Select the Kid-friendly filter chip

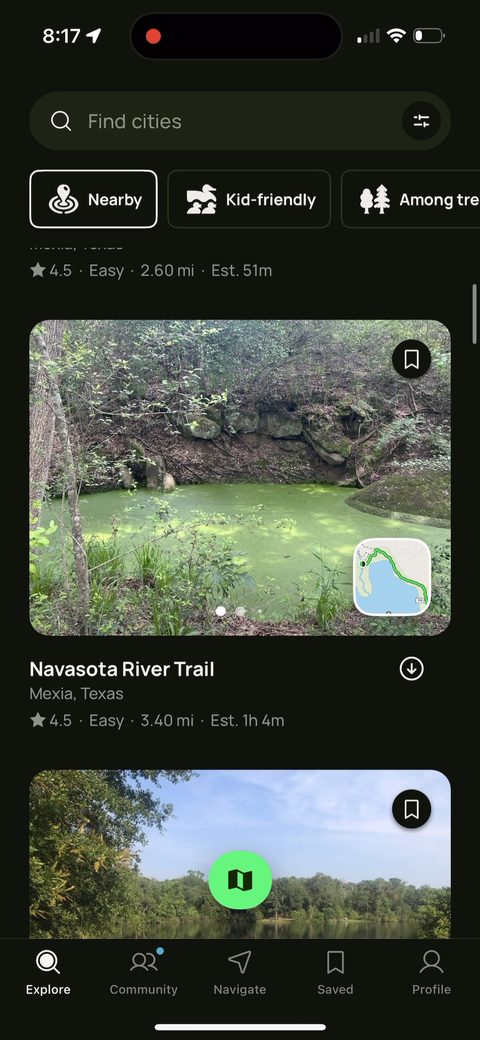(249, 199)
